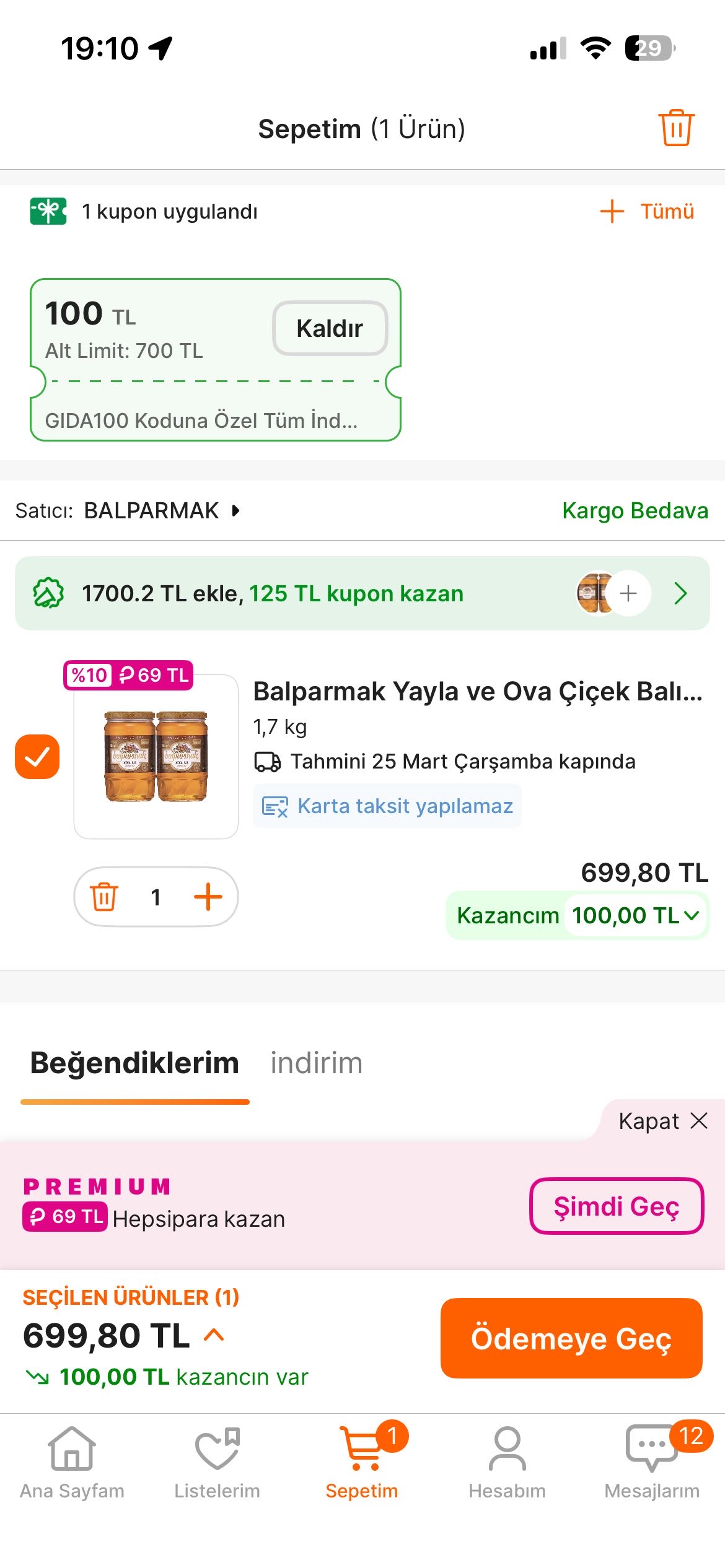Remove the 100 TL coupon with Kaldır
Screen dimensions: 725x1568
[x=330, y=328]
